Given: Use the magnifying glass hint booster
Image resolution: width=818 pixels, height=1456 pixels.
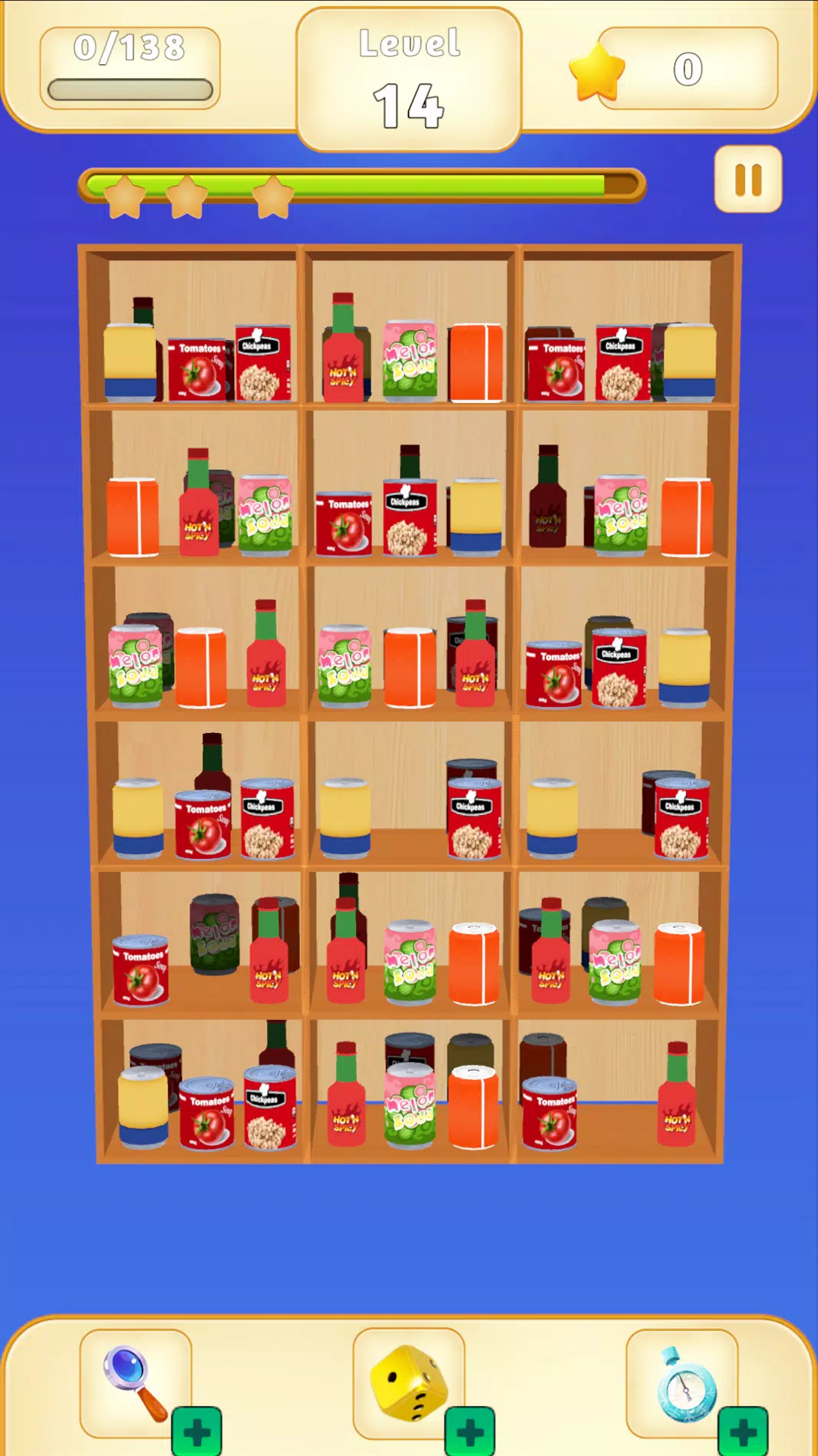Looking at the screenshot, I should pyautogui.click(x=136, y=1383).
